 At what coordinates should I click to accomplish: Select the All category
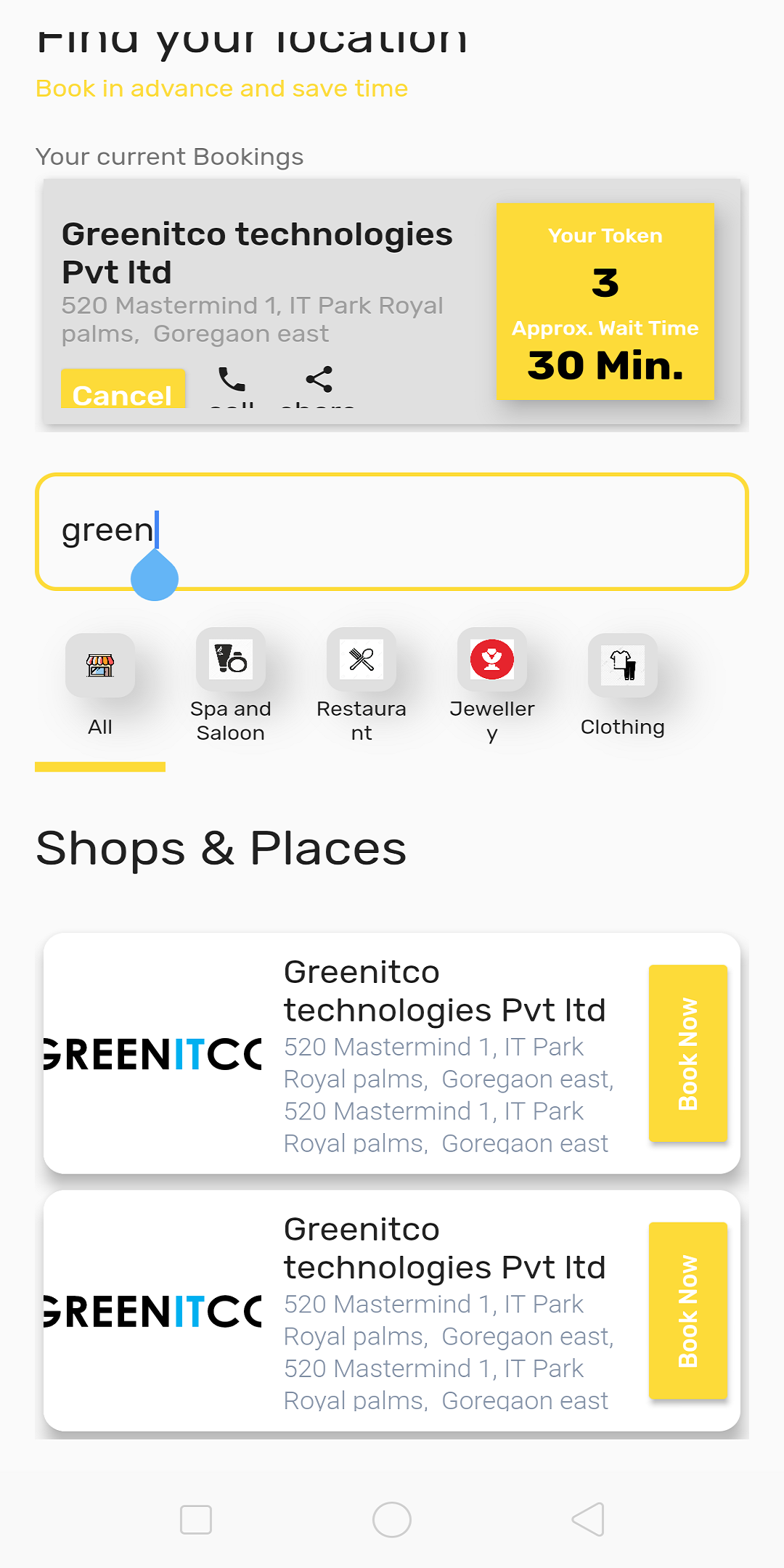[100, 684]
